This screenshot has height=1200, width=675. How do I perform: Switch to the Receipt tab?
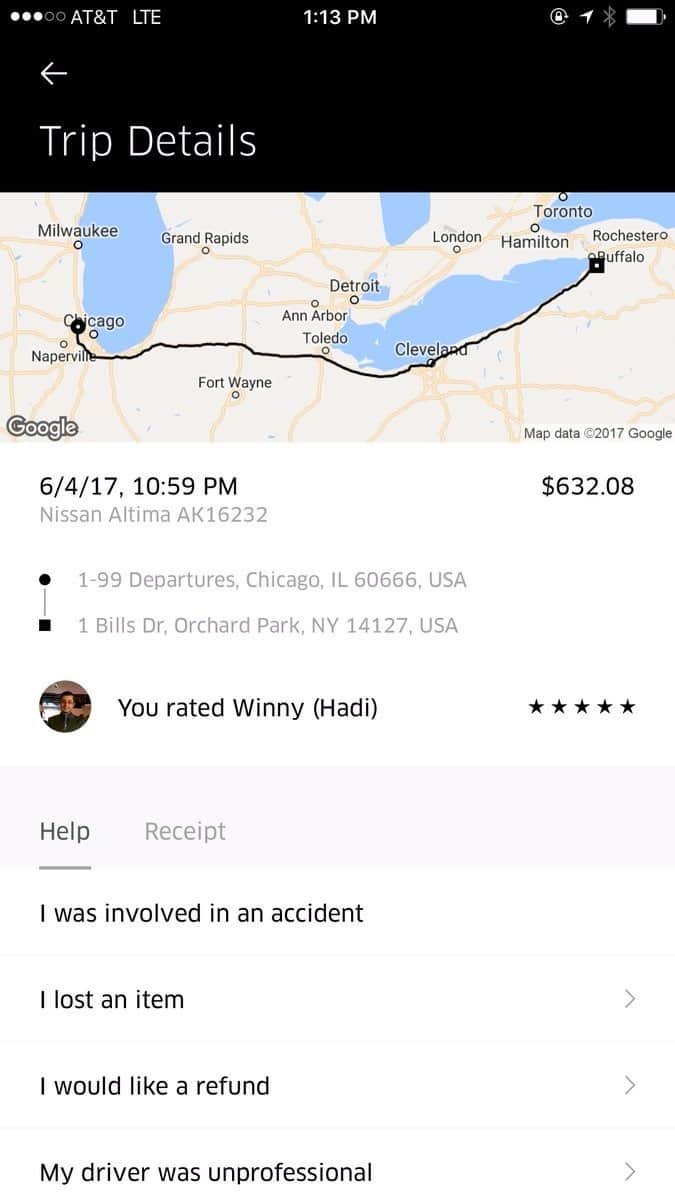pyautogui.click(x=185, y=831)
